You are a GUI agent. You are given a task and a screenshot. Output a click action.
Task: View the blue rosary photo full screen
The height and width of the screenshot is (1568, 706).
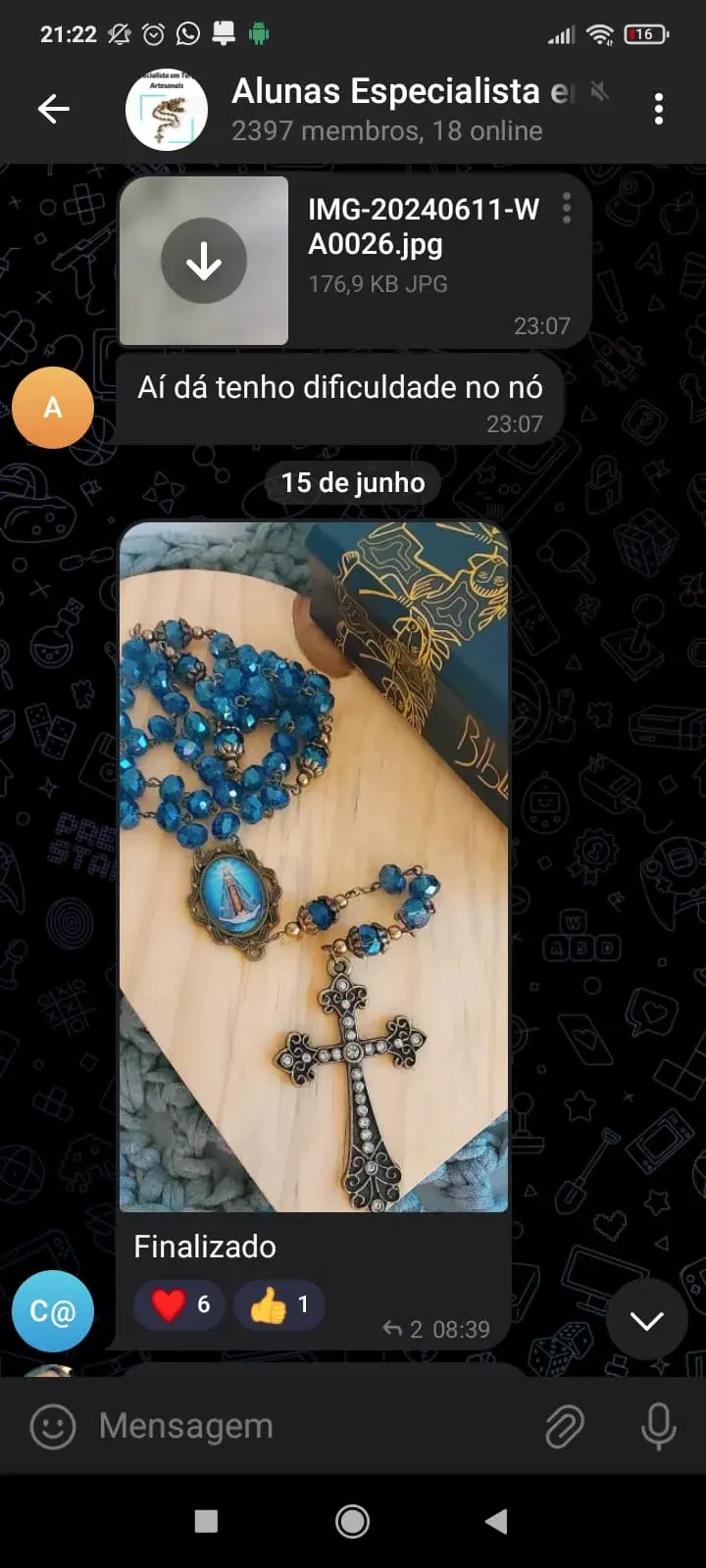(x=314, y=866)
